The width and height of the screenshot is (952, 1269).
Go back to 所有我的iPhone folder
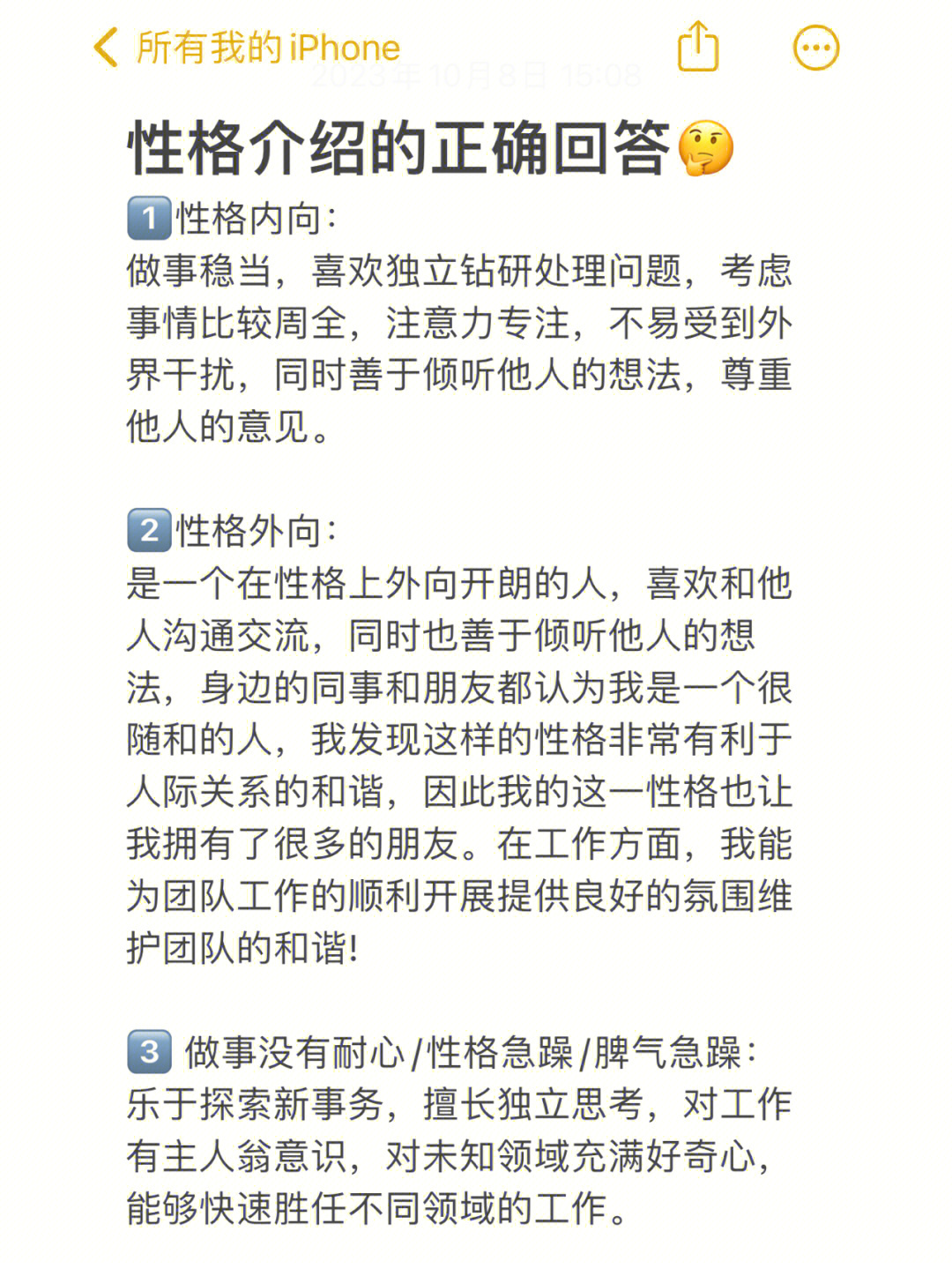247,48
